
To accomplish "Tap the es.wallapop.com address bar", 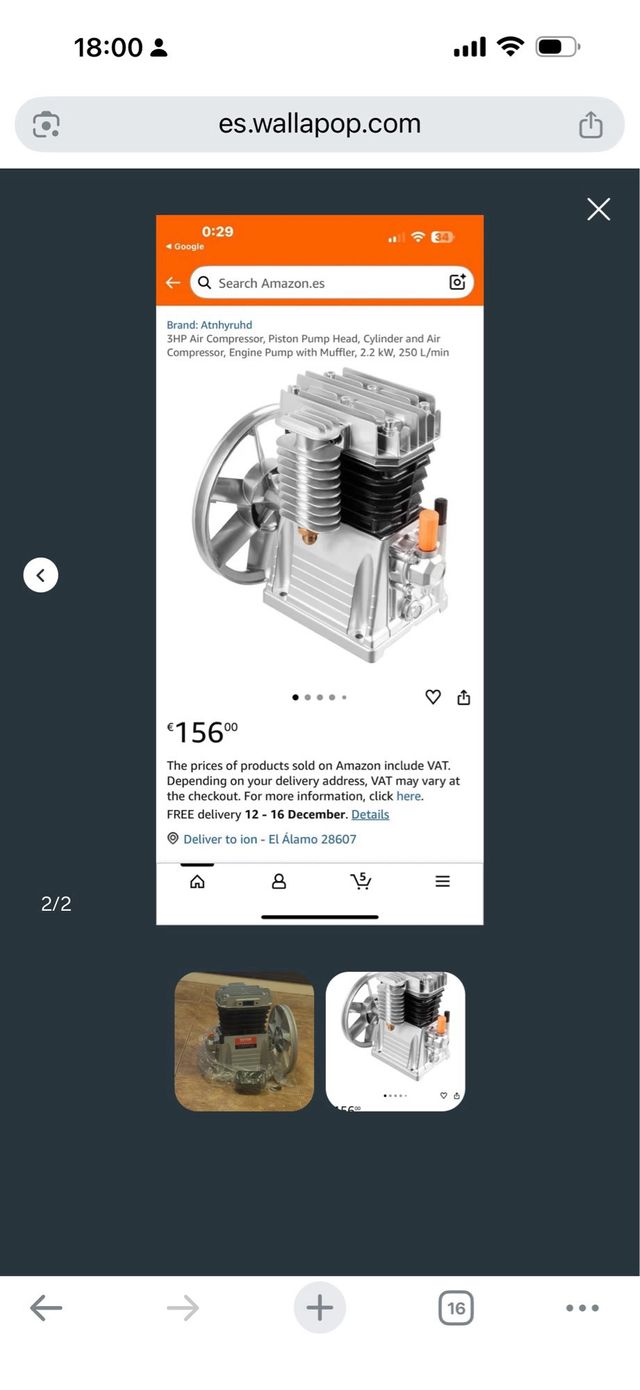I will tap(320, 124).
